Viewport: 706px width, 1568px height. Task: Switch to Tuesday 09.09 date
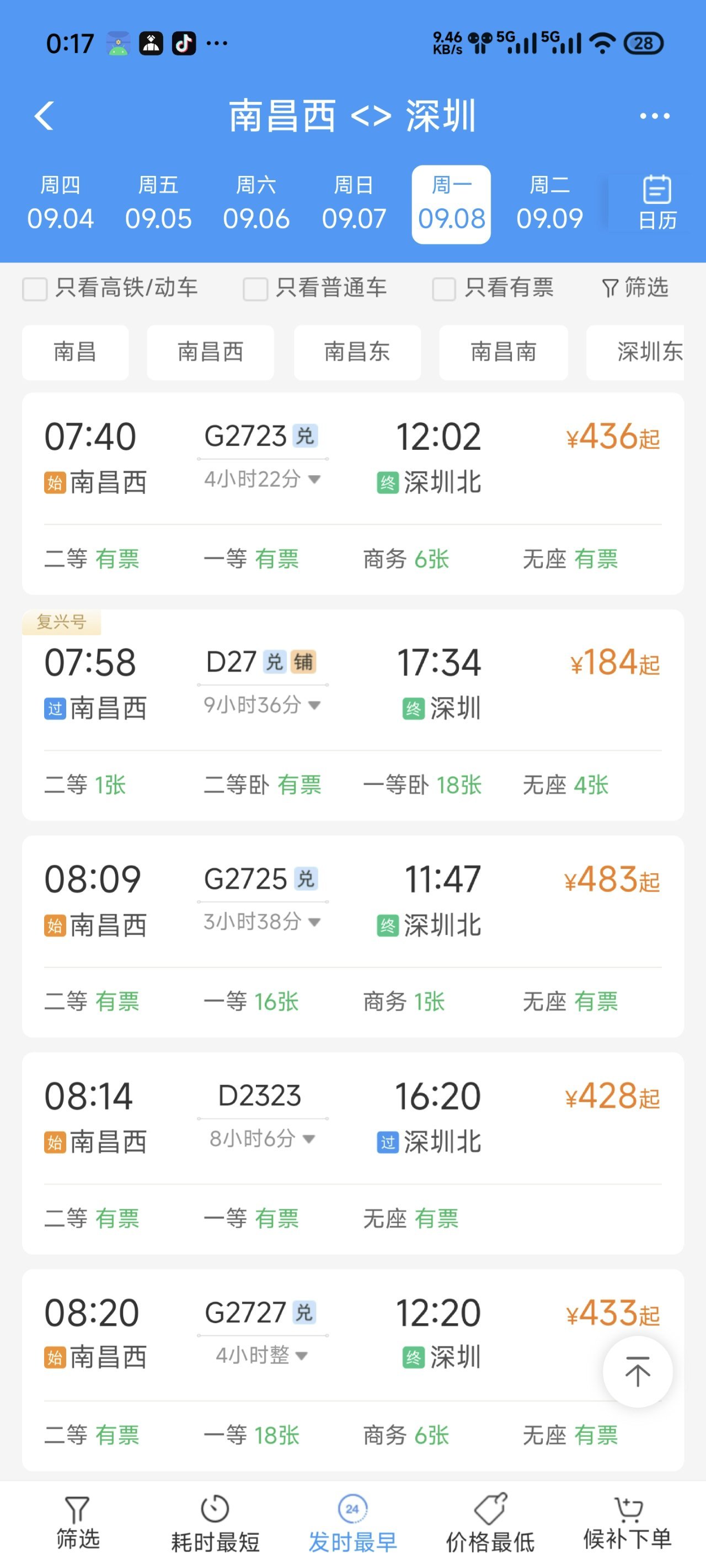click(549, 204)
